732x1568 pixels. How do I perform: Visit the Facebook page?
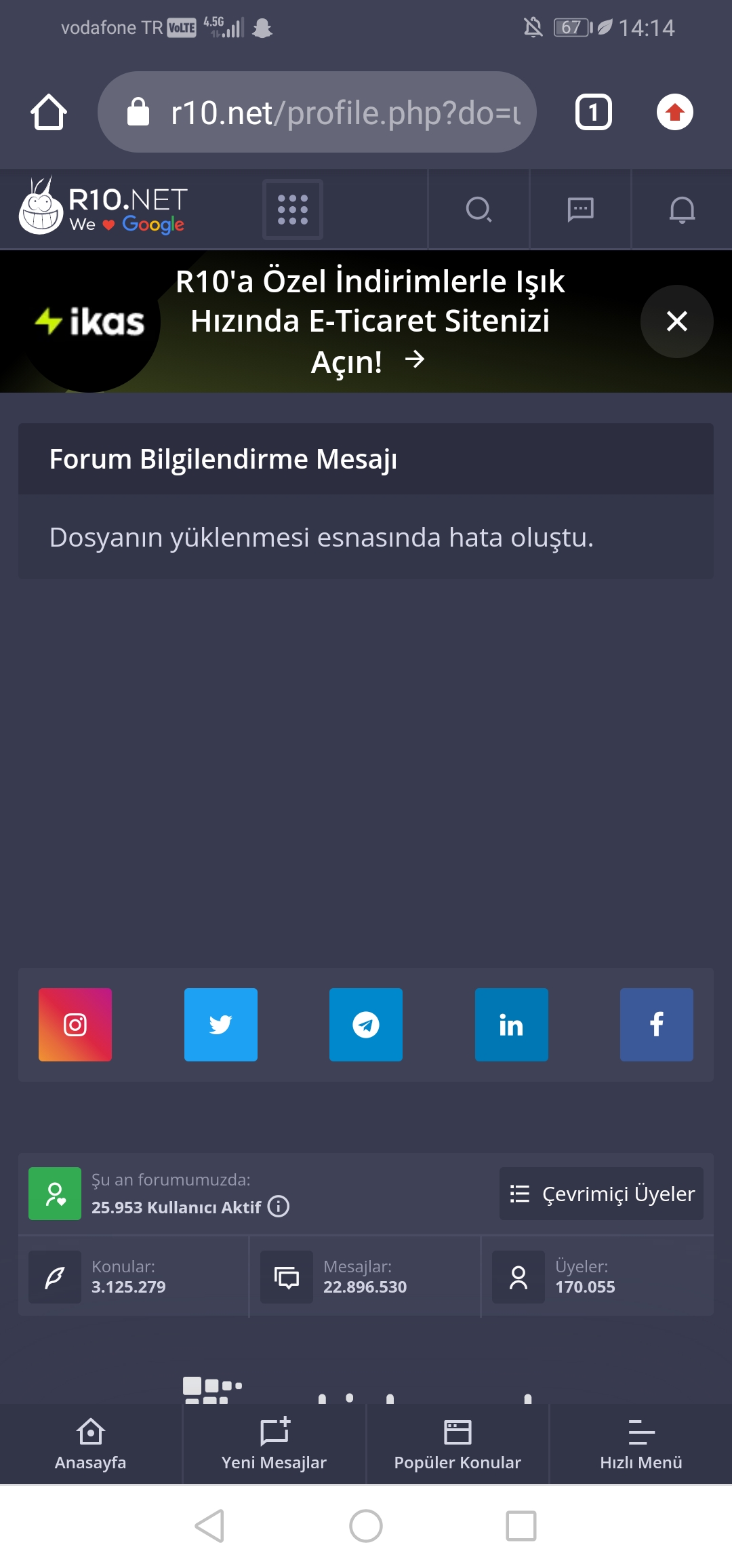657,1024
